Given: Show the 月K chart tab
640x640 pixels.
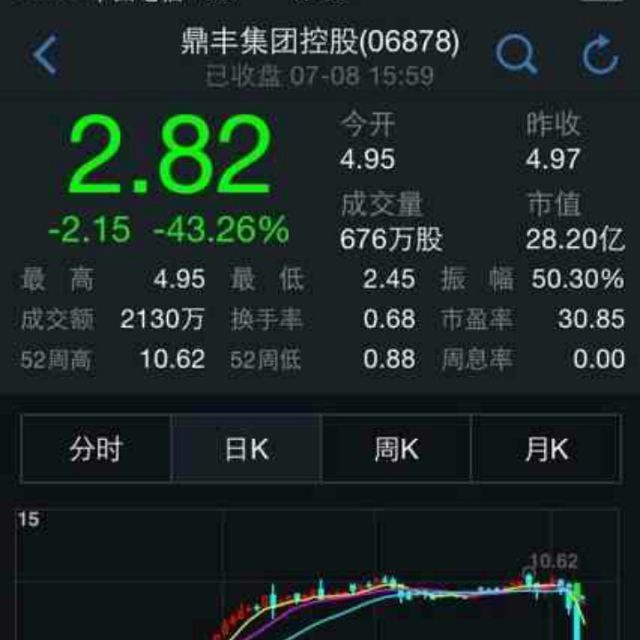Looking at the screenshot, I should tap(546, 450).
